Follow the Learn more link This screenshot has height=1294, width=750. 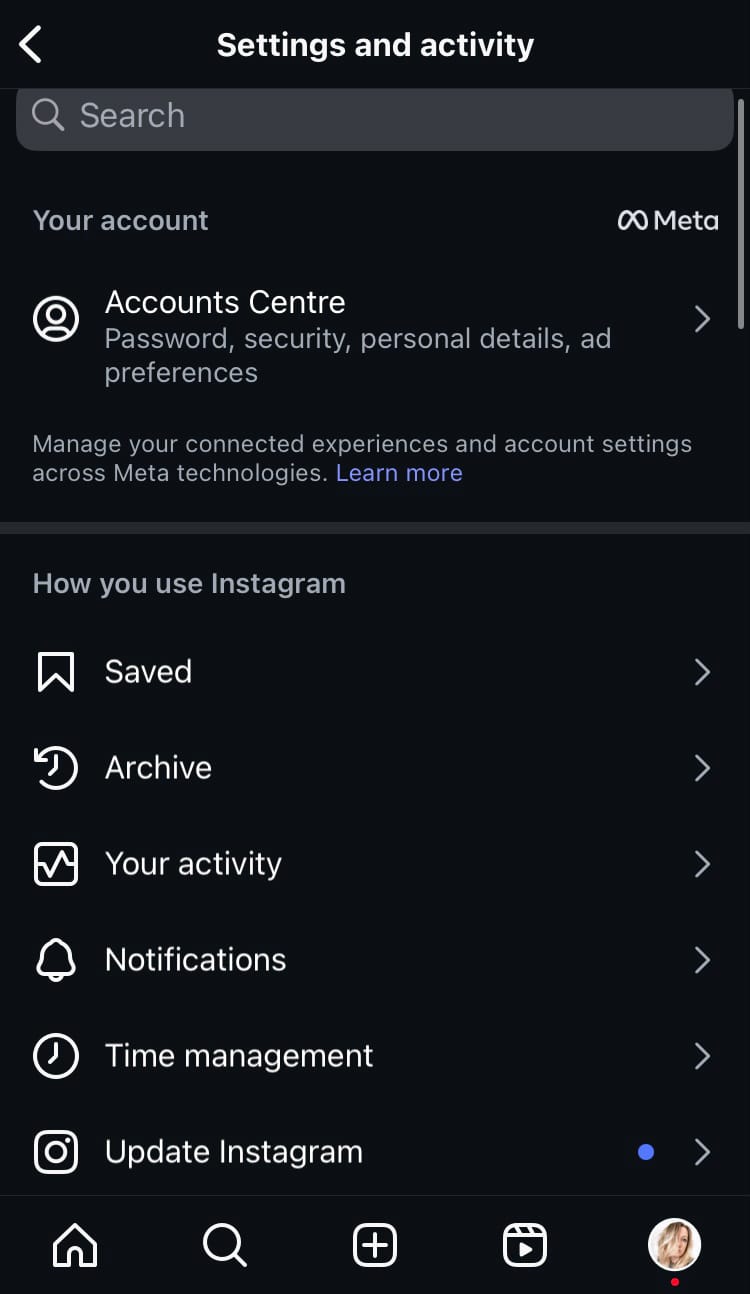coord(399,473)
